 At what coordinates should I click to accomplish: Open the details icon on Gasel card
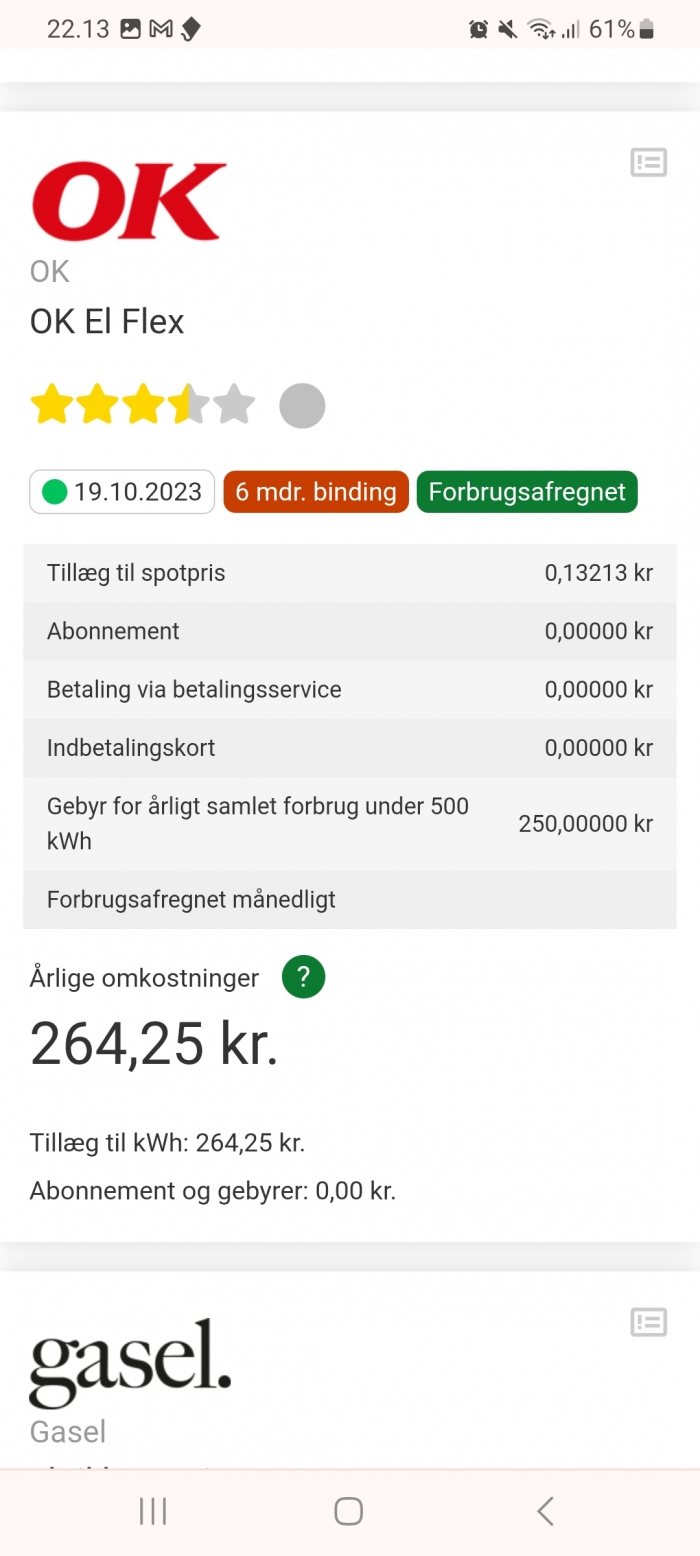click(x=649, y=1322)
